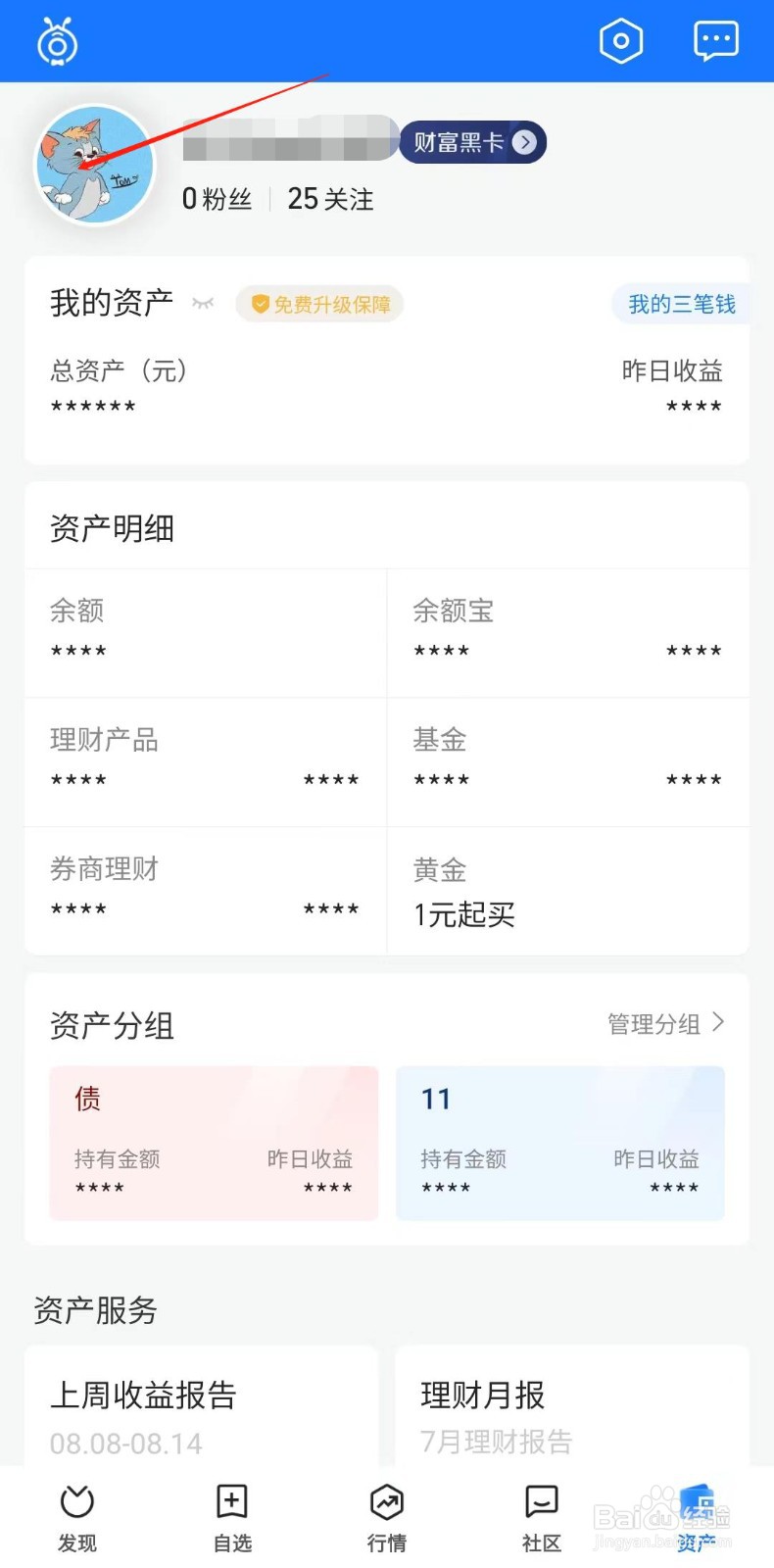The width and height of the screenshot is (774, 1568).
Task: Tap the assistant robot icon
Action: coord(57,43)
